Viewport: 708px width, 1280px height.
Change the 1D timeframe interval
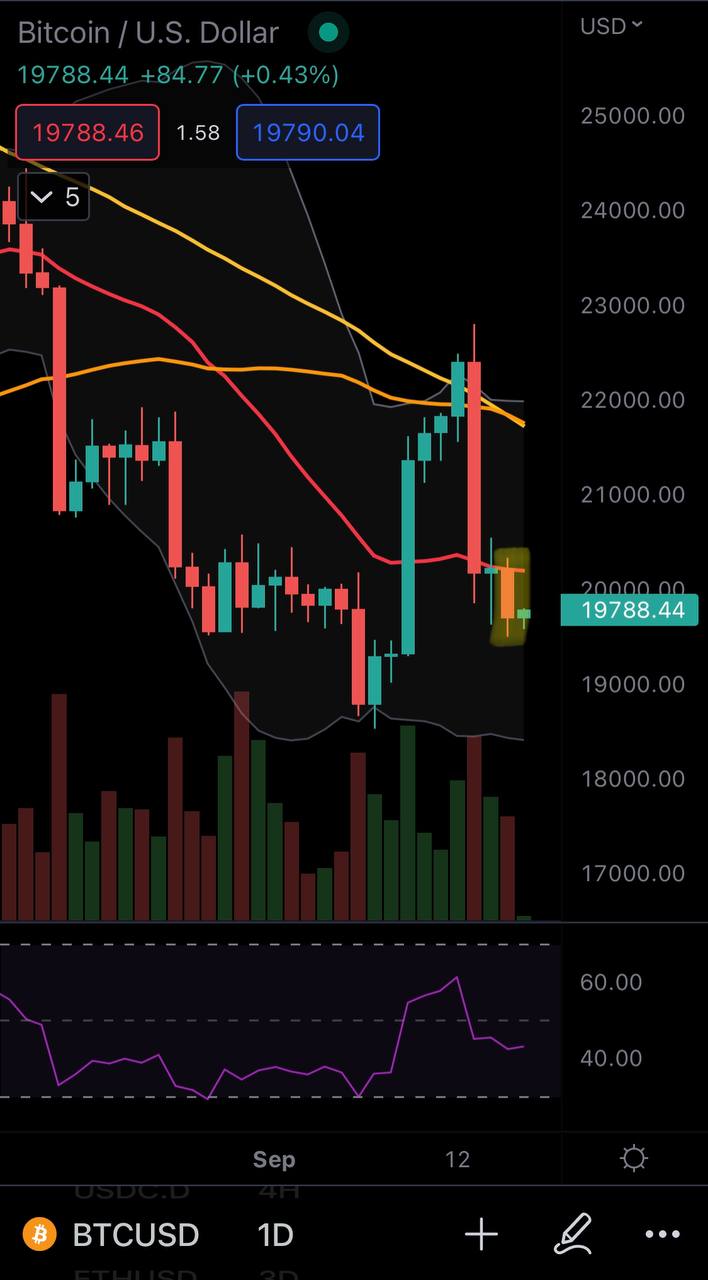coord(276,1235)
